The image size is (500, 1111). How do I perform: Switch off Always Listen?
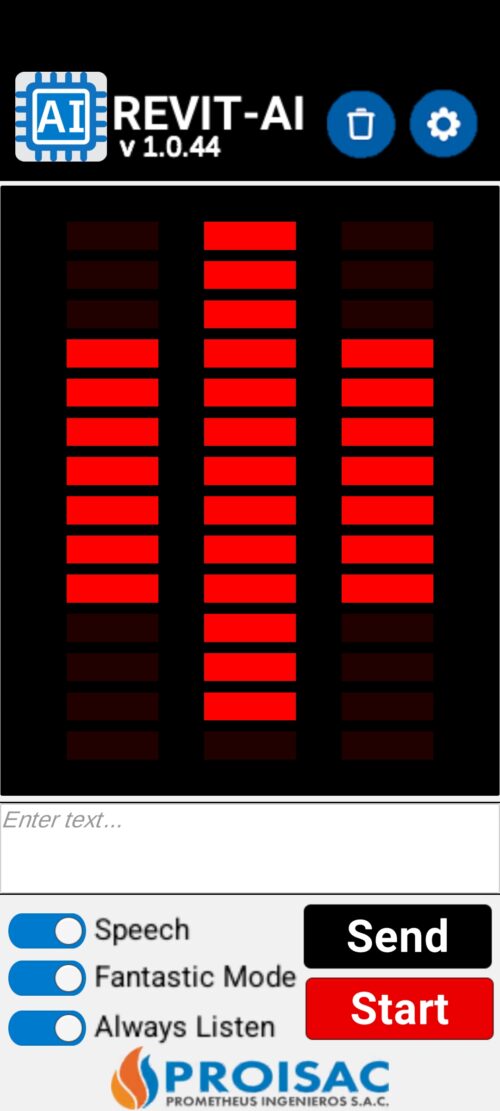coord(47,1027)
